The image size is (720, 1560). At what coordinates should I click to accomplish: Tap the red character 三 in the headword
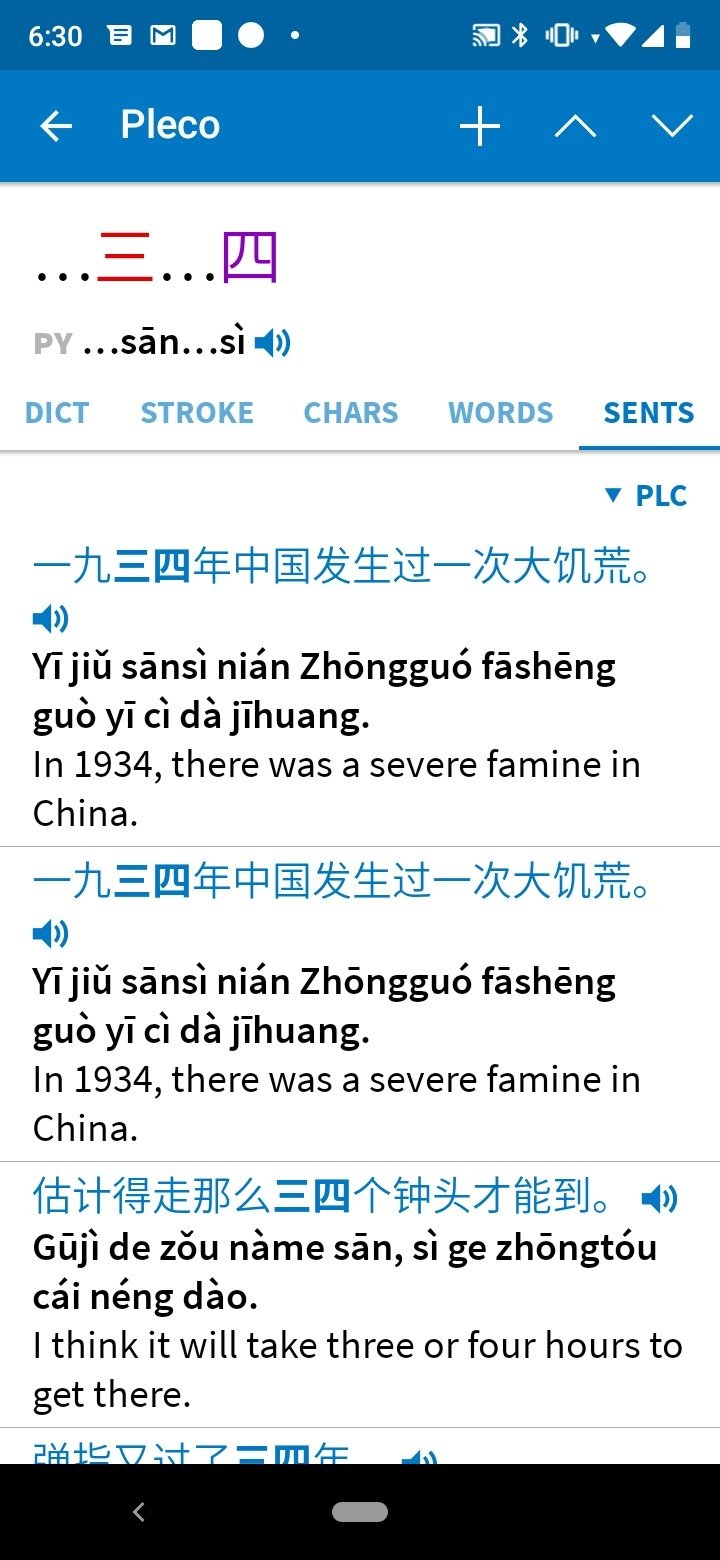pos(125,258)
